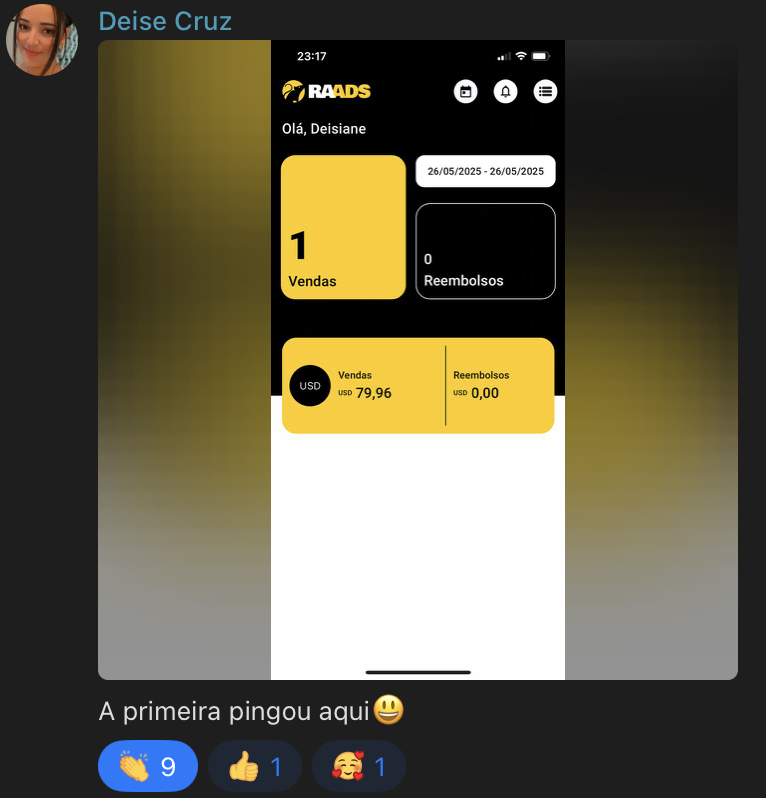The image size is (766, 798).
Task: Add a thumbs up reaction
Action: 254,767
